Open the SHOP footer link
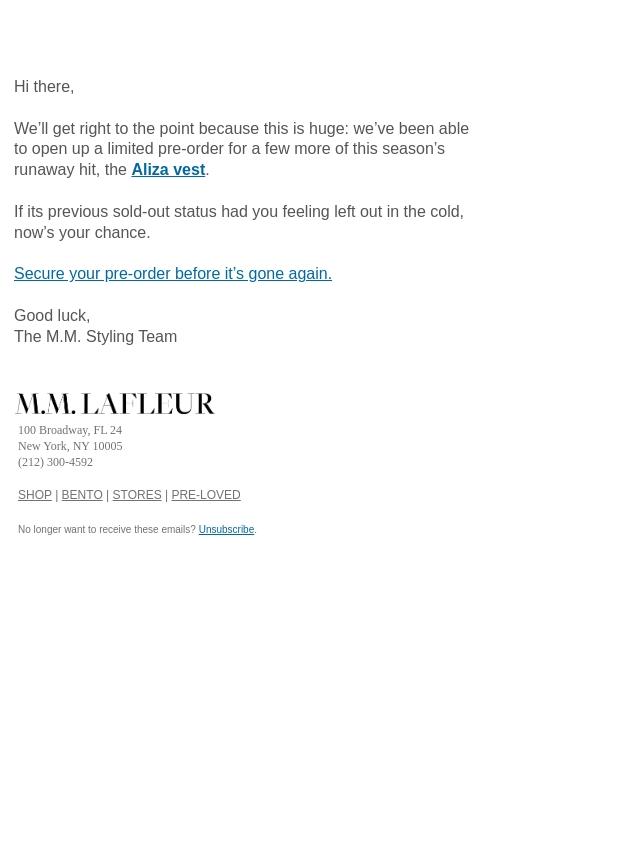The width and height of the screenshot is (640, 854). pos(35,495)
